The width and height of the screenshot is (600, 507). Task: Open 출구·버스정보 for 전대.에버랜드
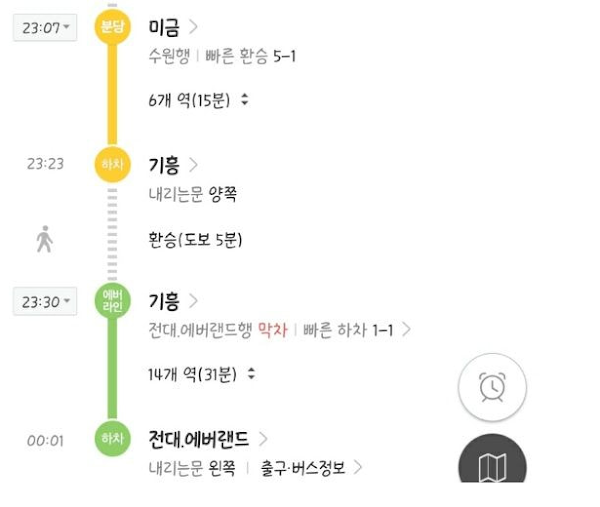pos(311,467)
